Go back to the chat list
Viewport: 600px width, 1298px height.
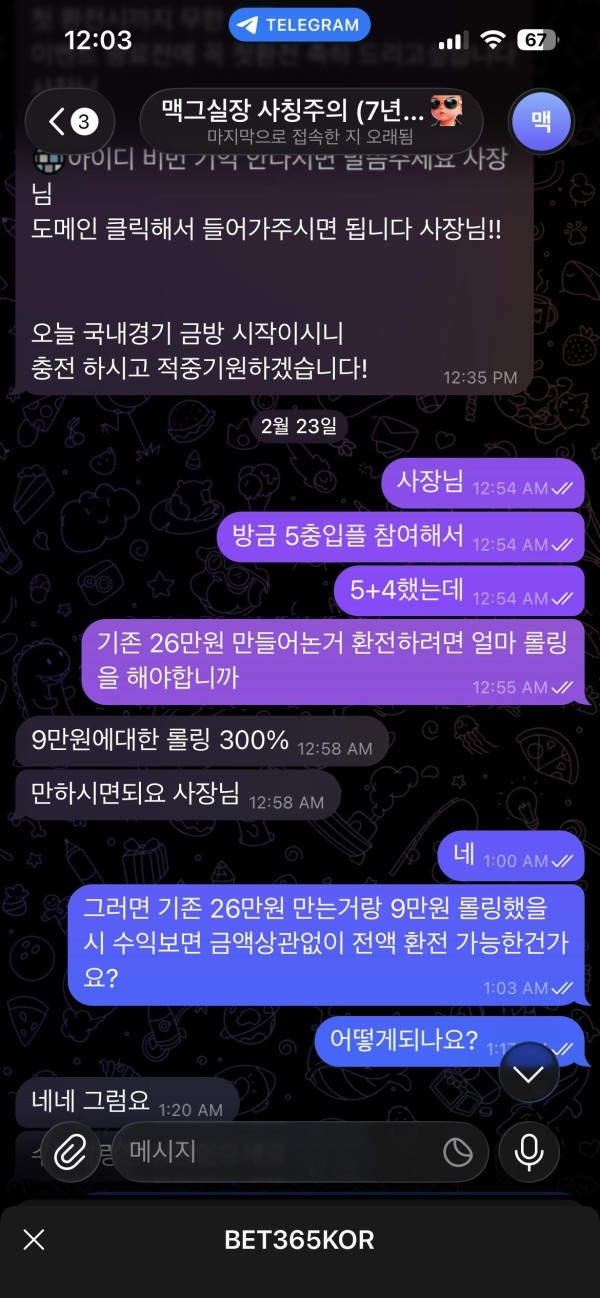pos(70,122)
